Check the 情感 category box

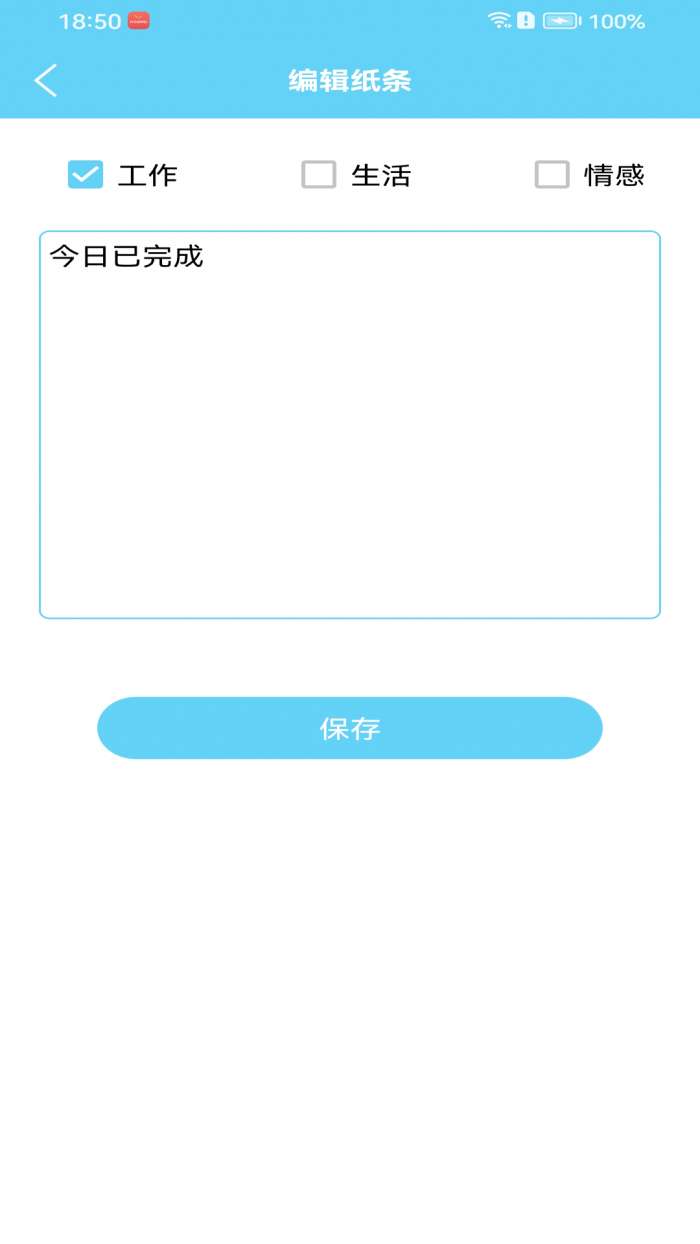pos(552,175)
